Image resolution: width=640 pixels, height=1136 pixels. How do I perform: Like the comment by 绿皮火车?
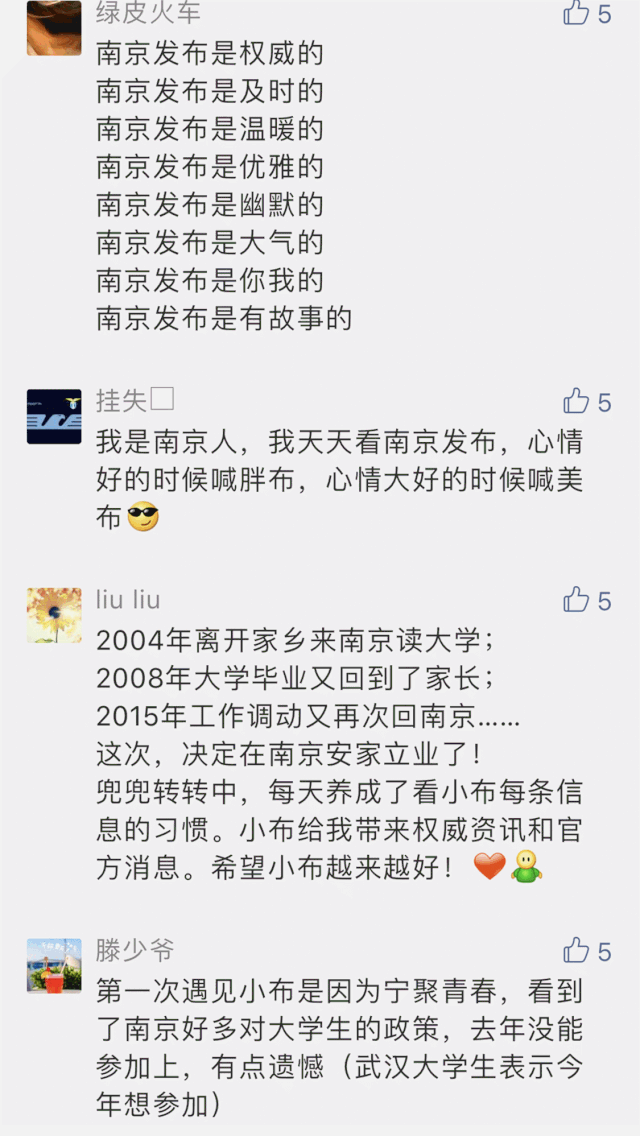point(577,13)
